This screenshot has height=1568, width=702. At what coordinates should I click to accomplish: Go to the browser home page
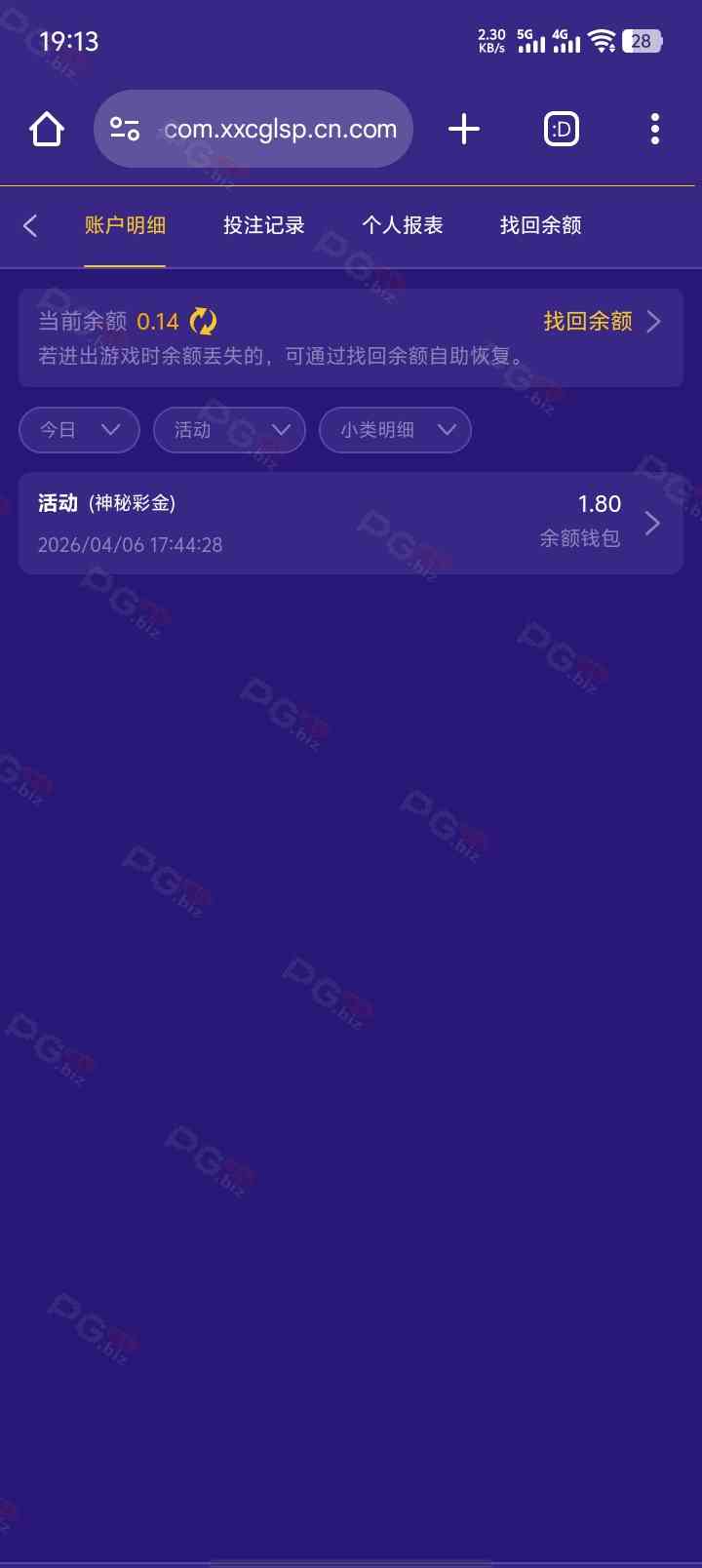tap(47, 129)
